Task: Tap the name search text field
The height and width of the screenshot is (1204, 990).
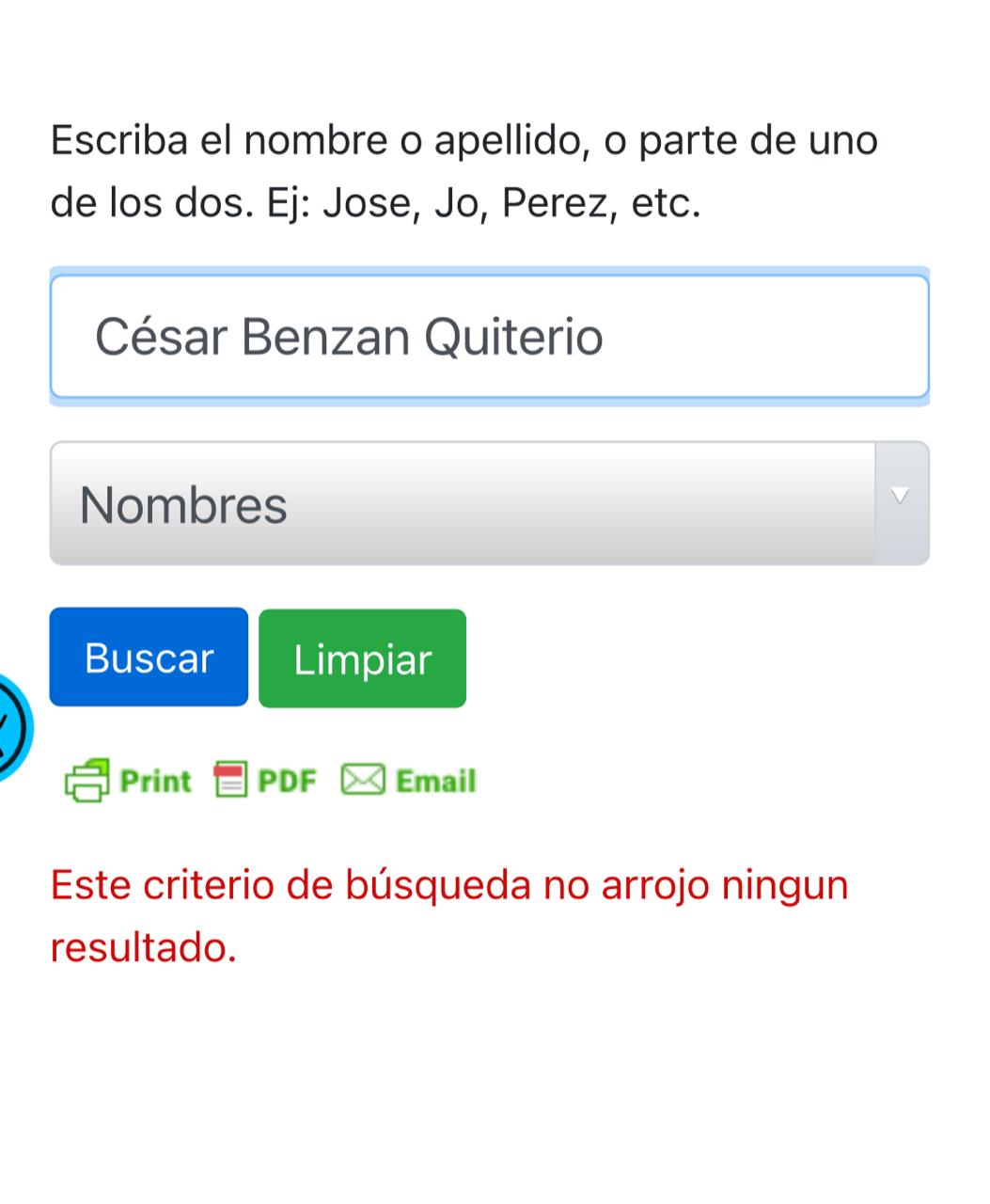Action: tap(489, 337)
